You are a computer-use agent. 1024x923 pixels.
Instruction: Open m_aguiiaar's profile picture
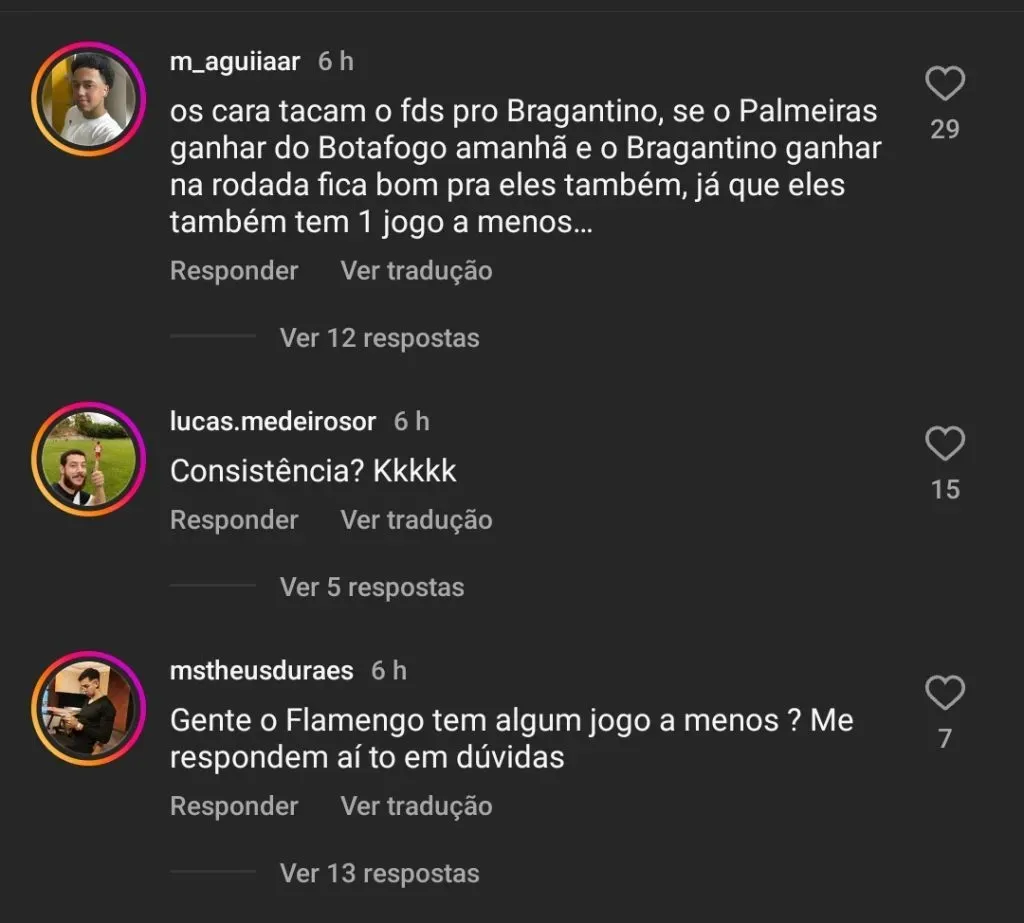89,98
